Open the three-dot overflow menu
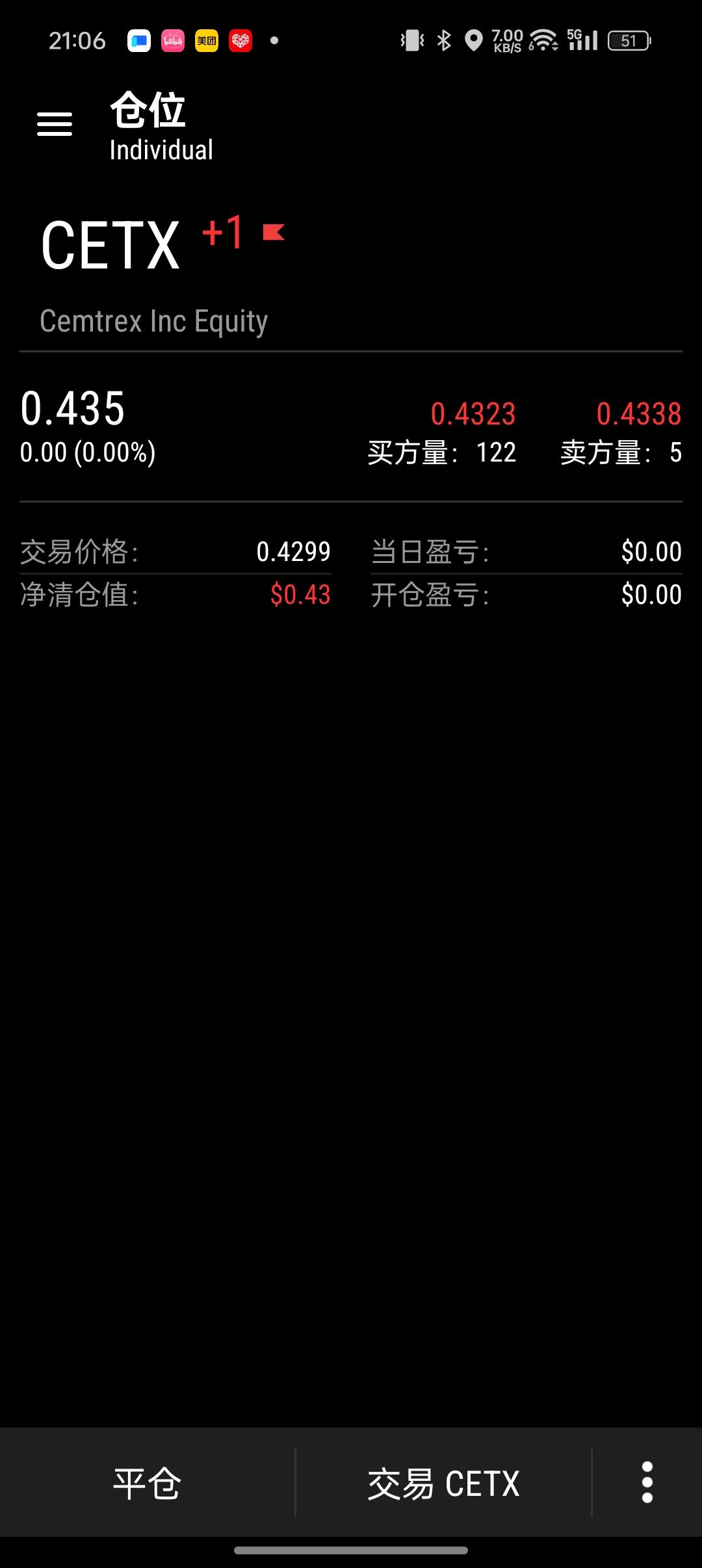Viewport: 702px width, 1568px height. coord(647,1483)
